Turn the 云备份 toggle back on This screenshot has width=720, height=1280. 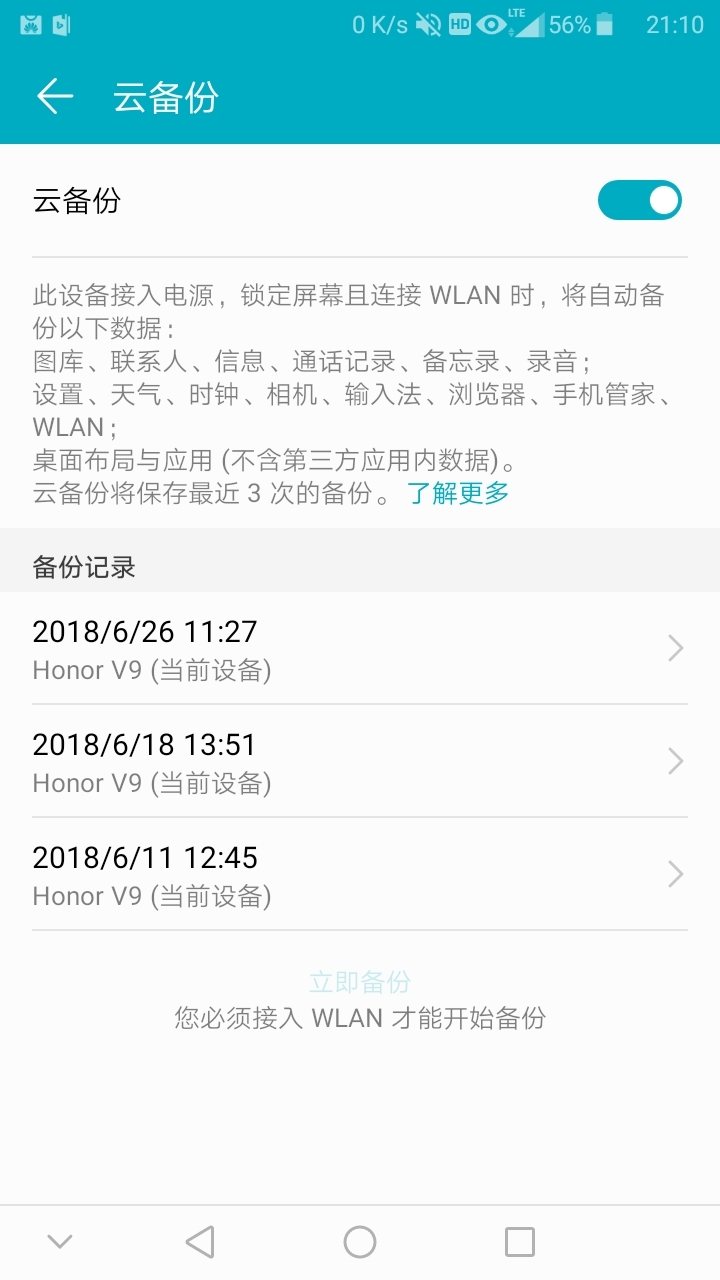tap(640, 201)
